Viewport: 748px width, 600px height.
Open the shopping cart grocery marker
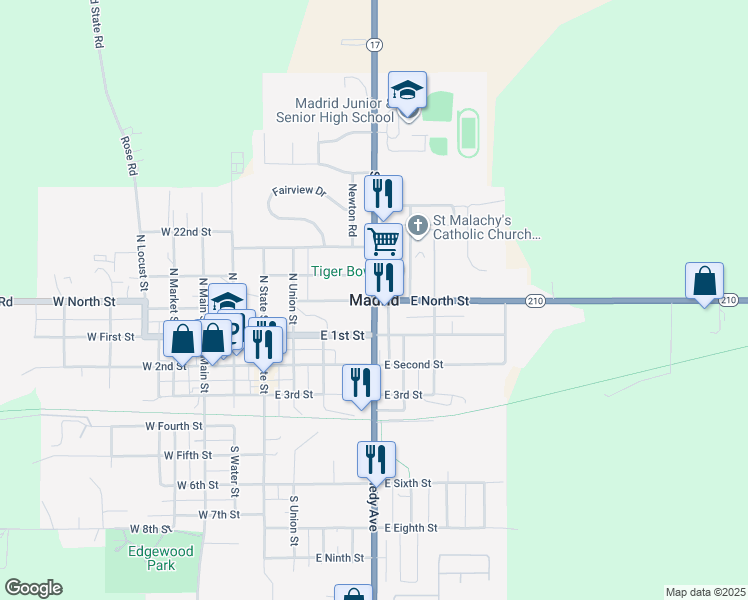coord(383,240)
